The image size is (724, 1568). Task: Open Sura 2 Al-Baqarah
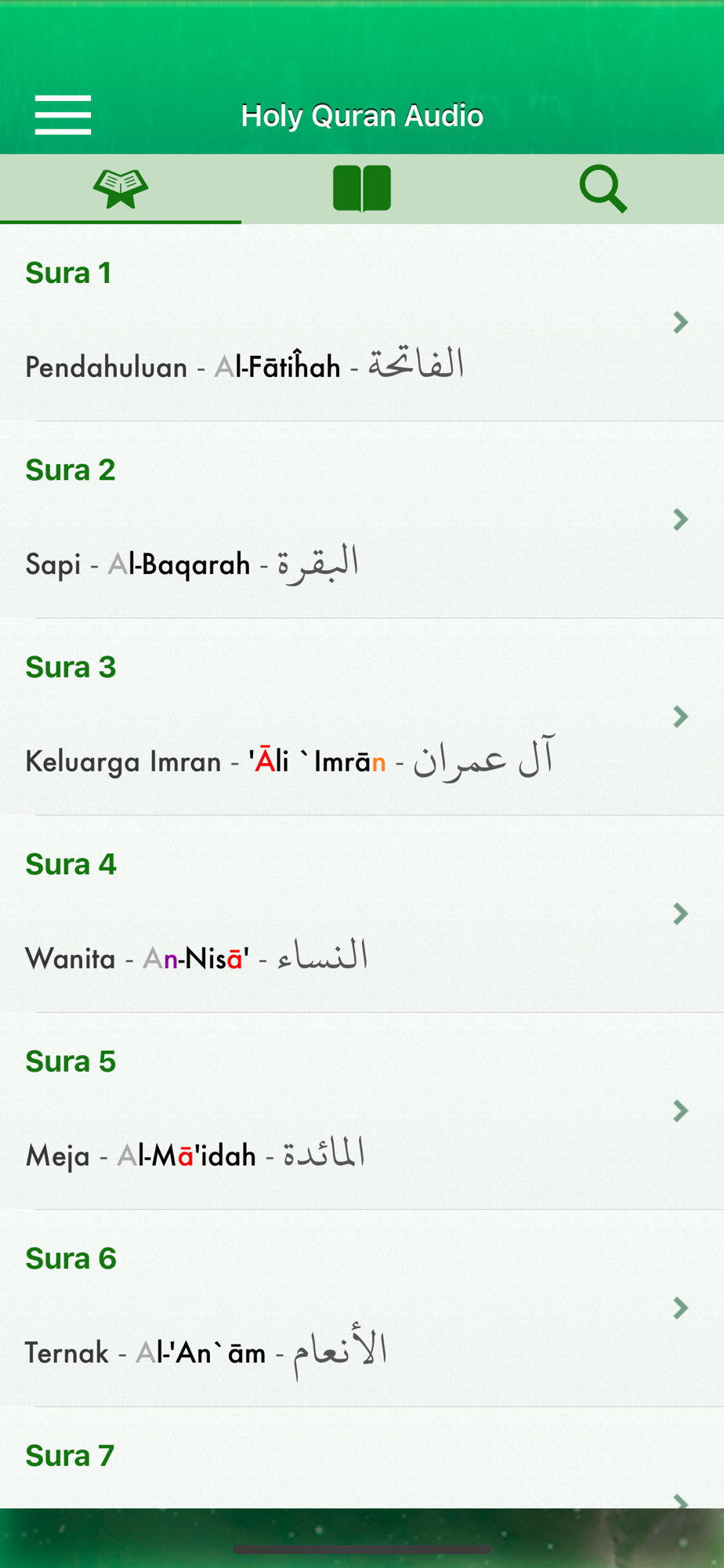point(362,520)
